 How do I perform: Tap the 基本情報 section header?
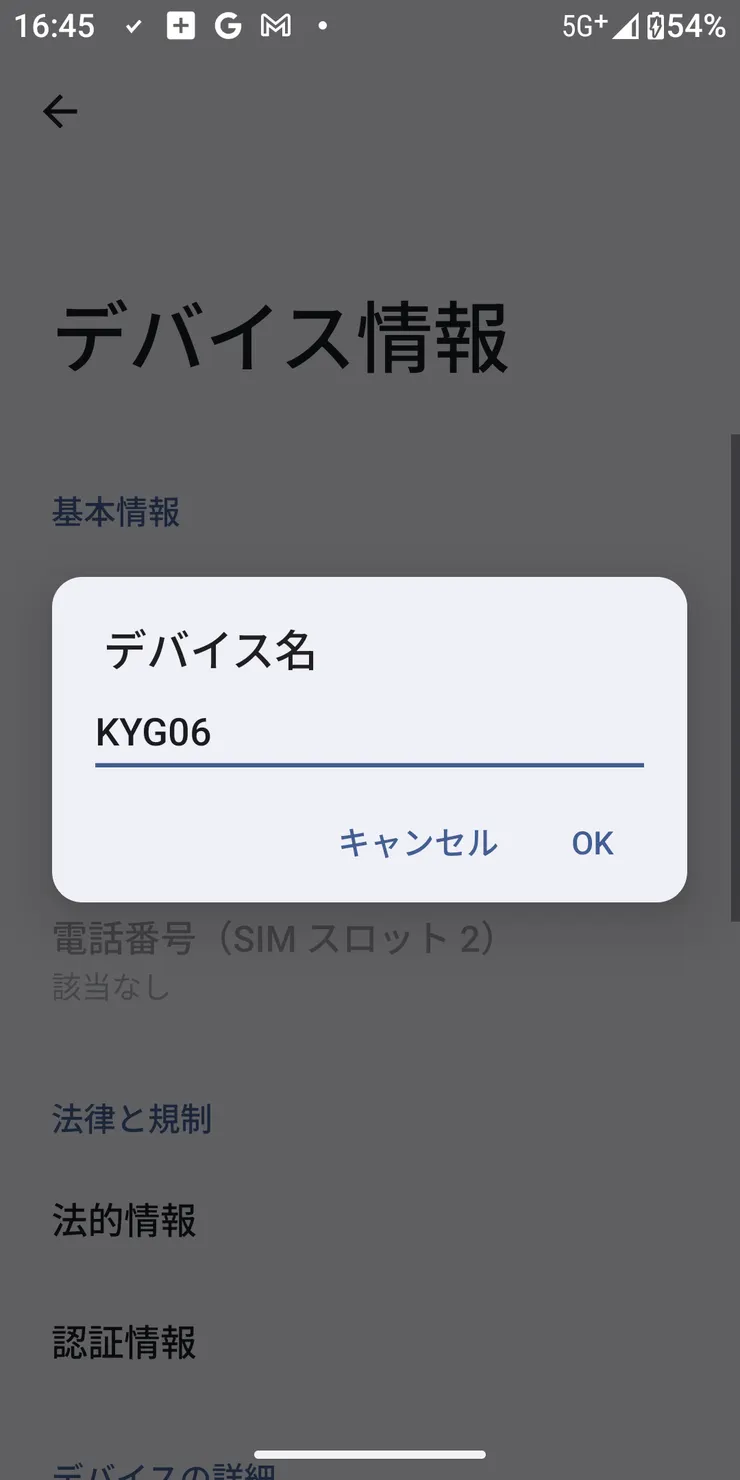116,513
